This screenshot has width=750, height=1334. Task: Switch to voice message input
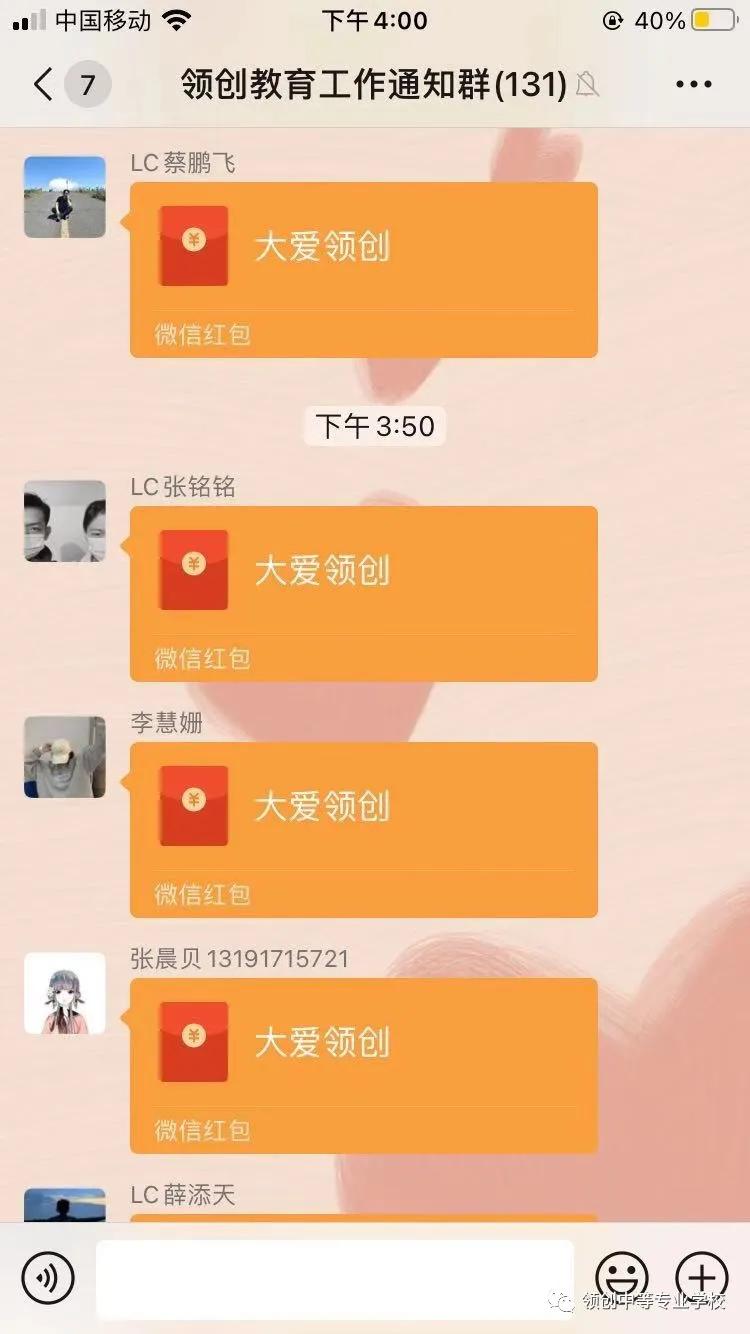pyautogui.click(x=48, y=1277)
